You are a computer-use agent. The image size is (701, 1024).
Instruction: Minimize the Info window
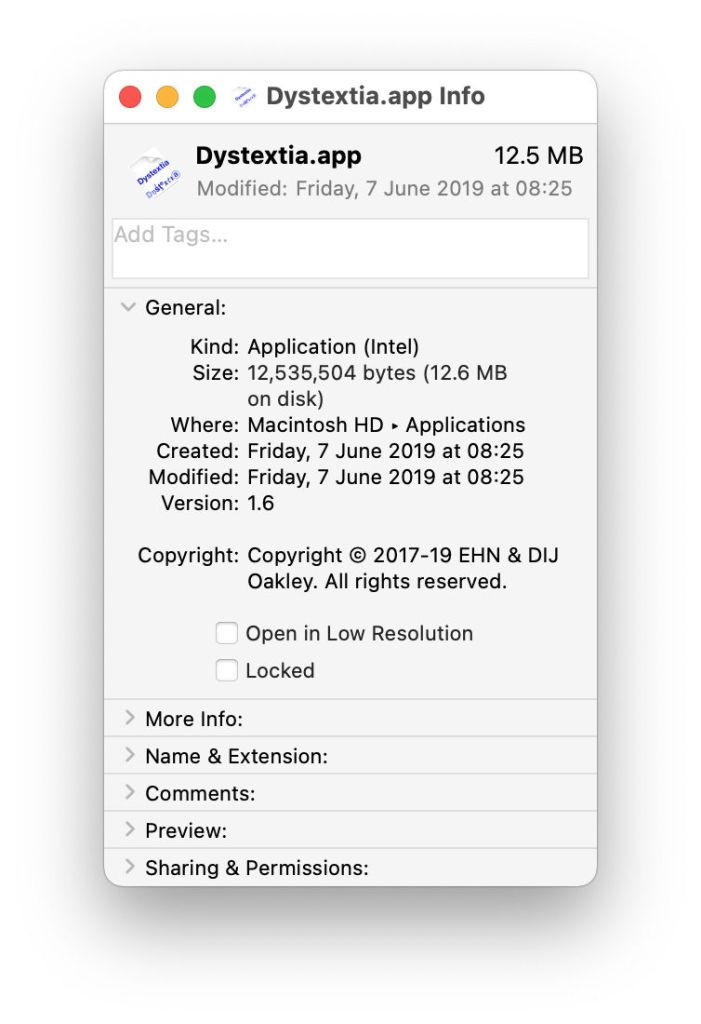[167, 97]
